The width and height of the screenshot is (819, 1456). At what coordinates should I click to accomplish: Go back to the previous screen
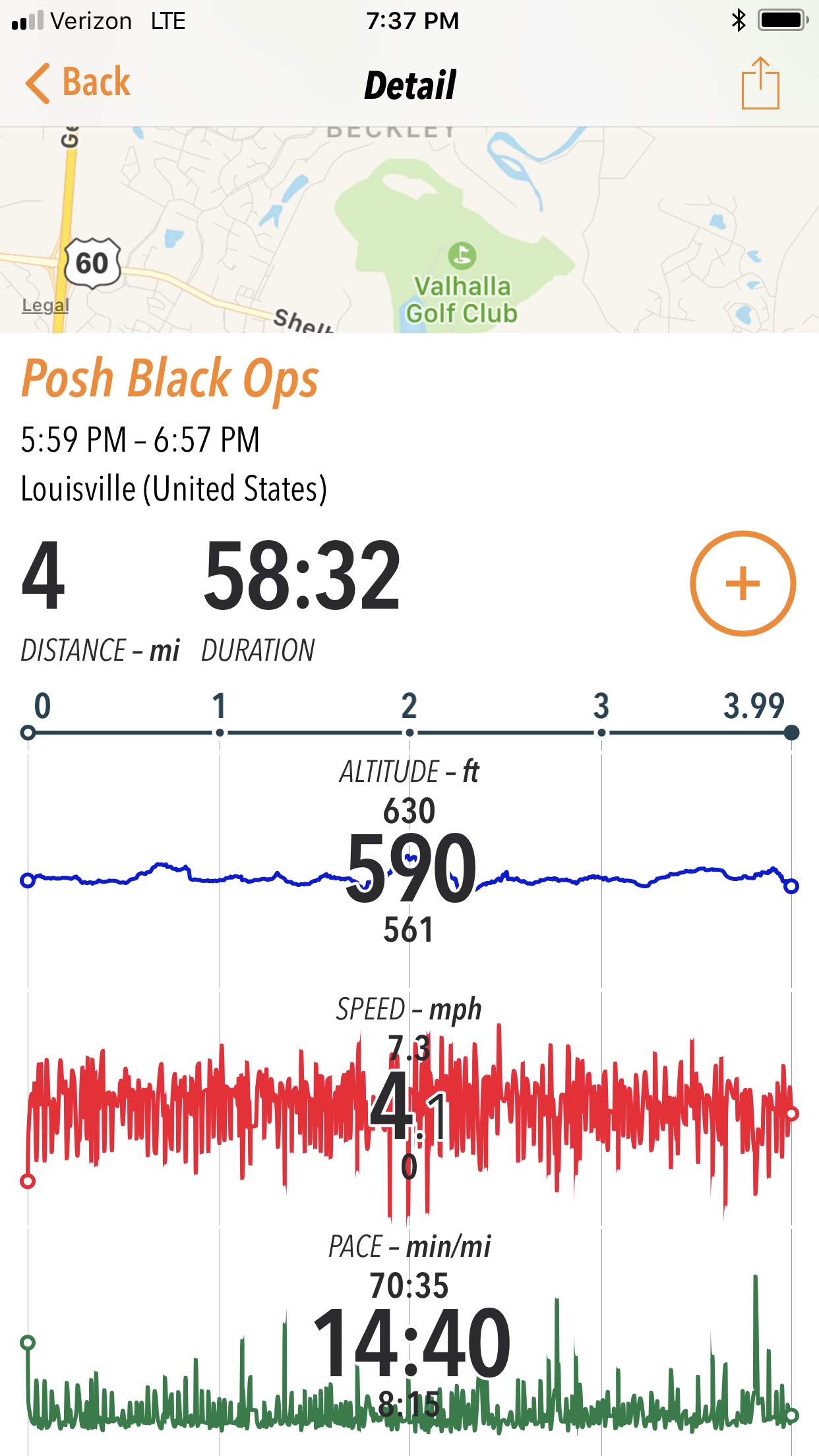coord(78,83)
